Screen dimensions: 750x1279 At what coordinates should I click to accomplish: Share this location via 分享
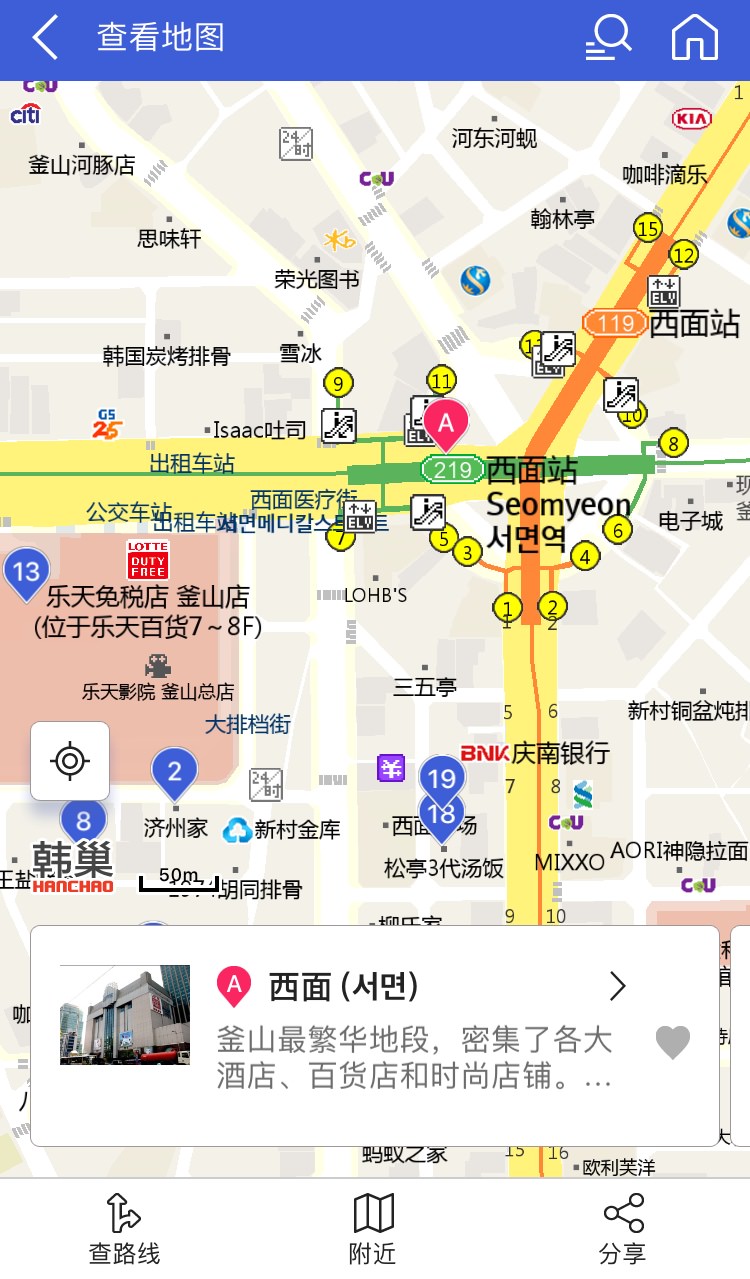[x=623, y=1228]
